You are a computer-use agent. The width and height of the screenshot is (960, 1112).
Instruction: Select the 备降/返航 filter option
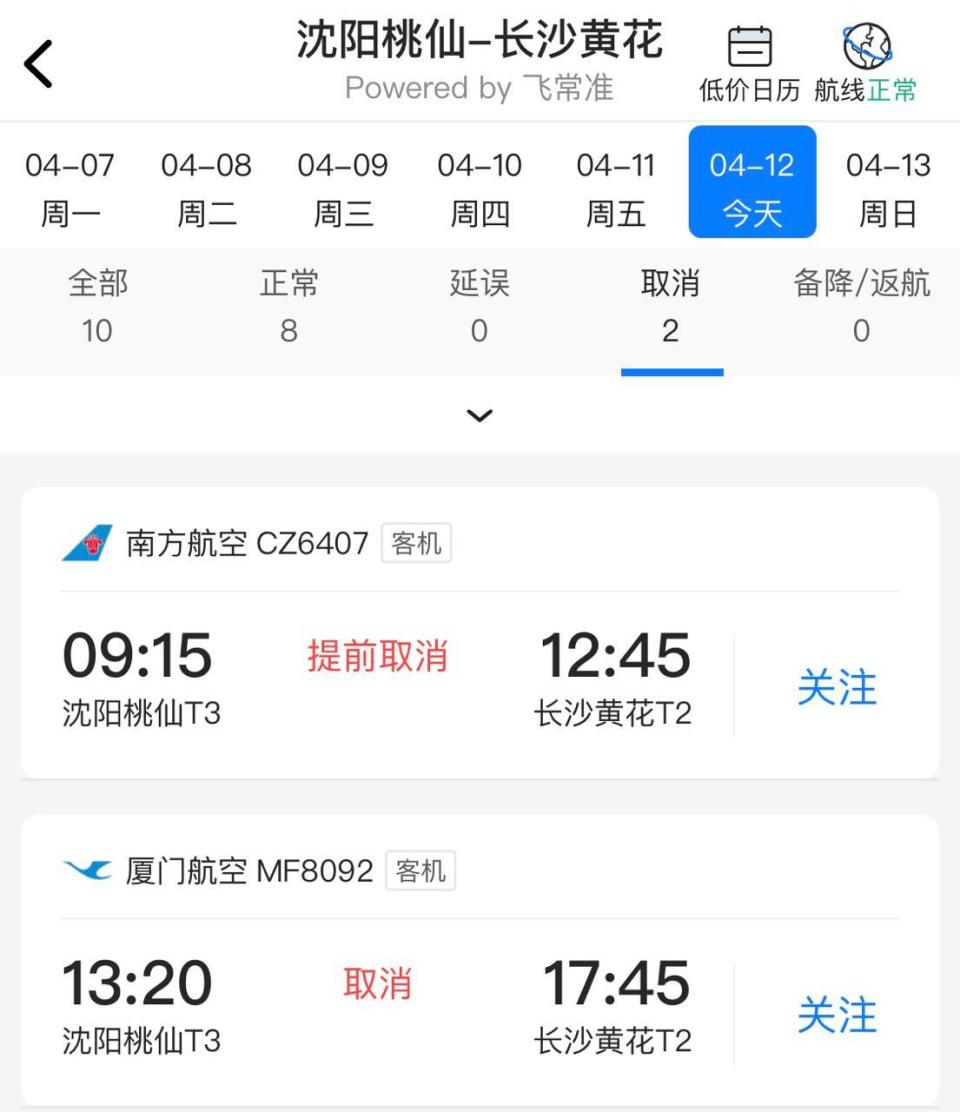coord(861,307)
